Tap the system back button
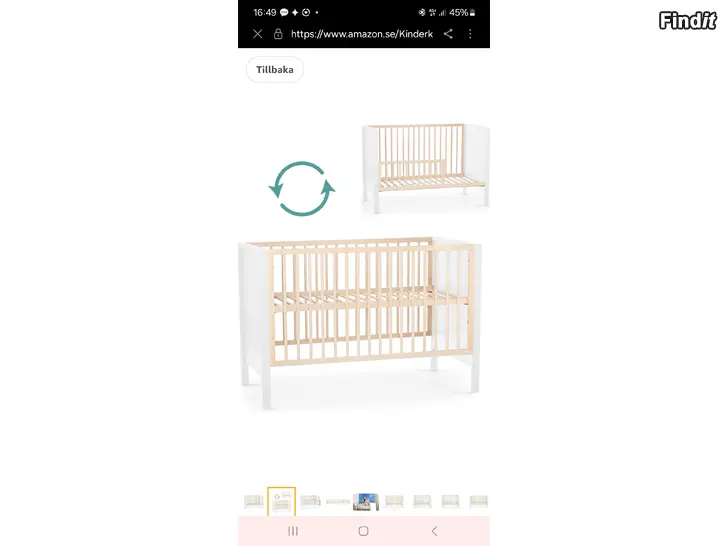This screenshot has width=728, height=546. point(434,531)
